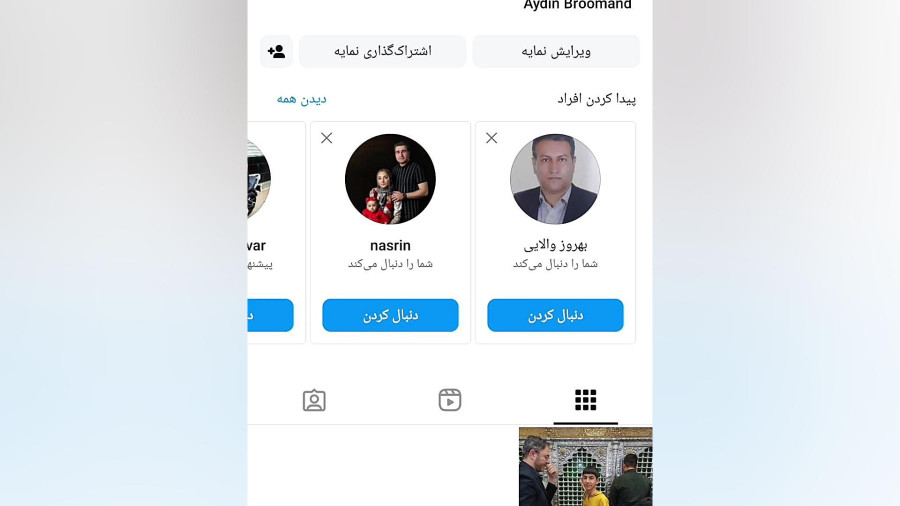The image size is (900, 506).
Task: Switch to the Reels tab
Action: point(450,400)
